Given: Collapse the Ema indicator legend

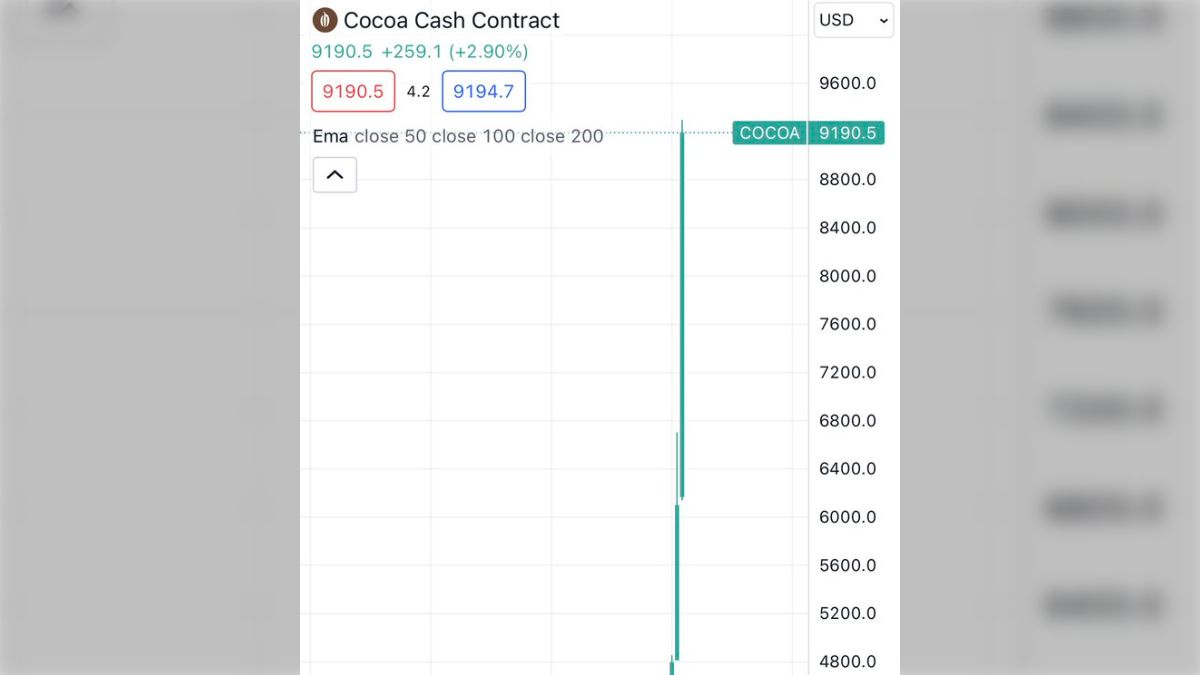Looking at the screenshot, I should [335, 175].
